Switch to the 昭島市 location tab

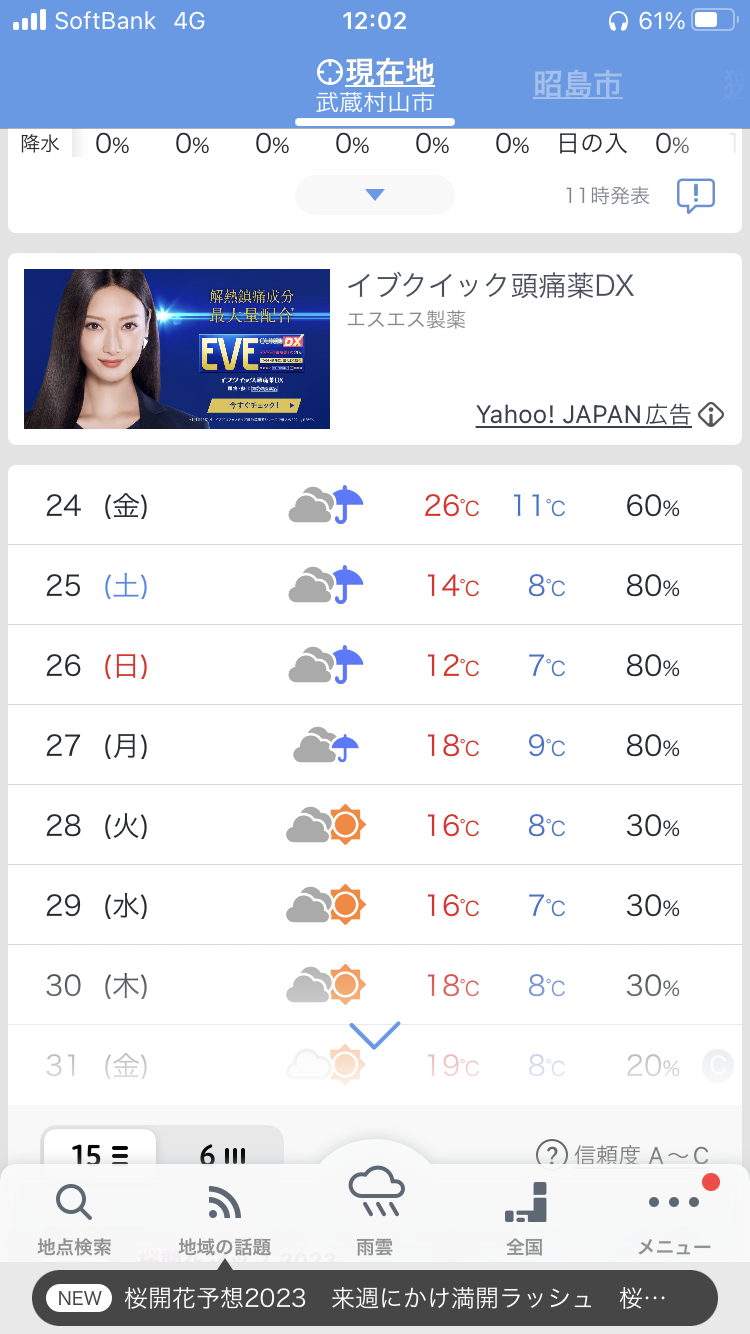[x=578, y=86]
